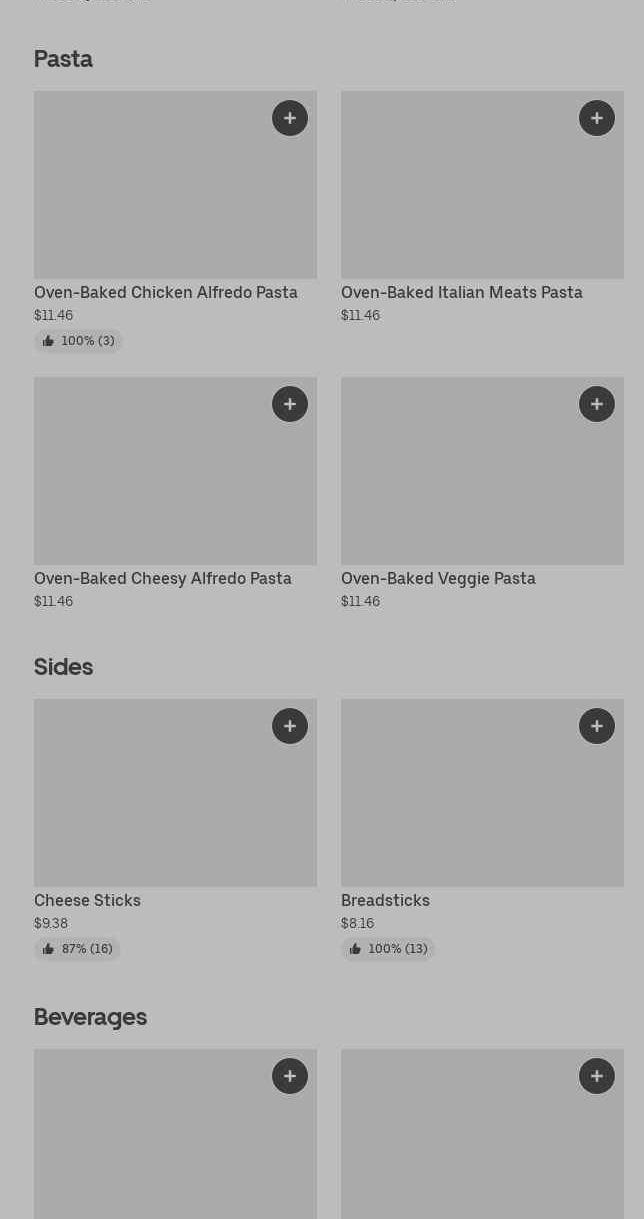Viewport: 644px width, 1219px height.
Task: Open the Oven-Baked Cheesy Alfredo Pasta card
Action: point(175,495)
